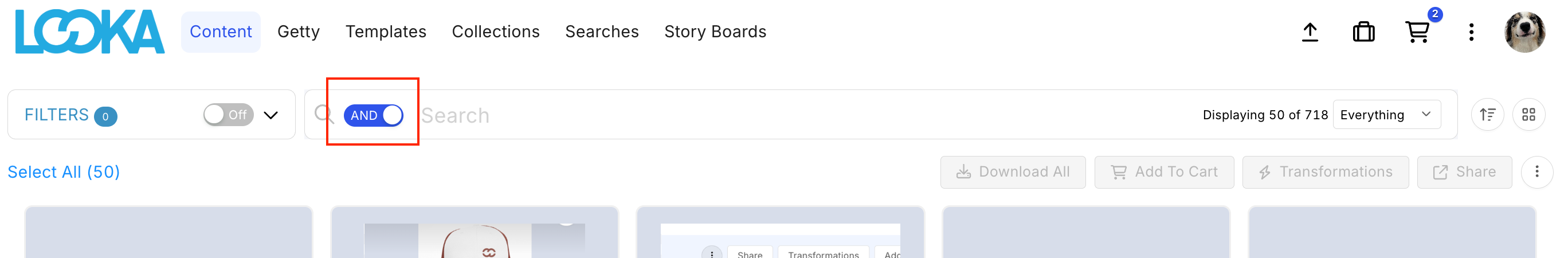This screenshot has height=258, width=1568.
Task: Open the Searches tab
Action: 601,32
